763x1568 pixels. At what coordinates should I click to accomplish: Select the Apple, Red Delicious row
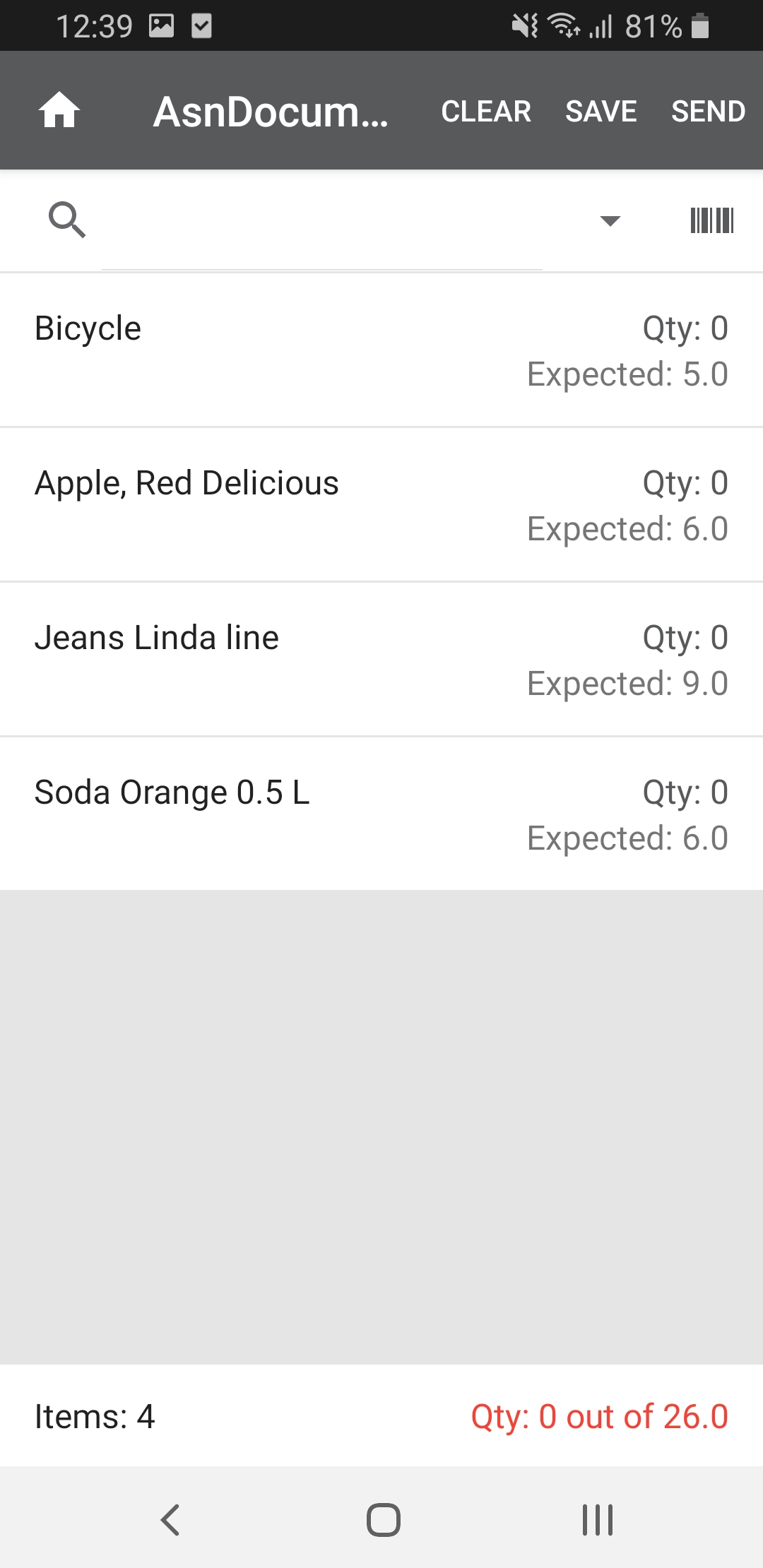[x=381, y=505]
